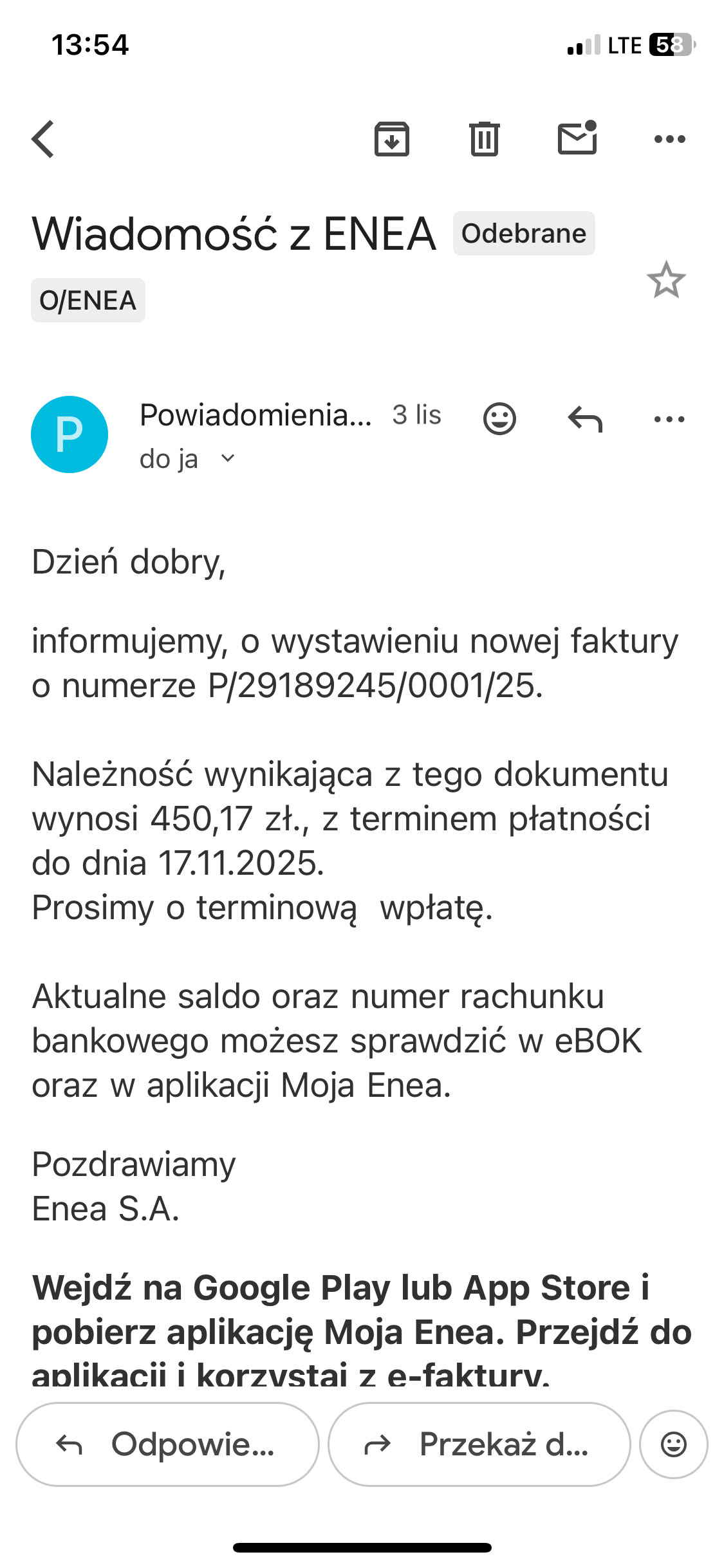724x1568 pixels.
Task: Reply using the arrow in message header
Action: (x=585, y=419)
